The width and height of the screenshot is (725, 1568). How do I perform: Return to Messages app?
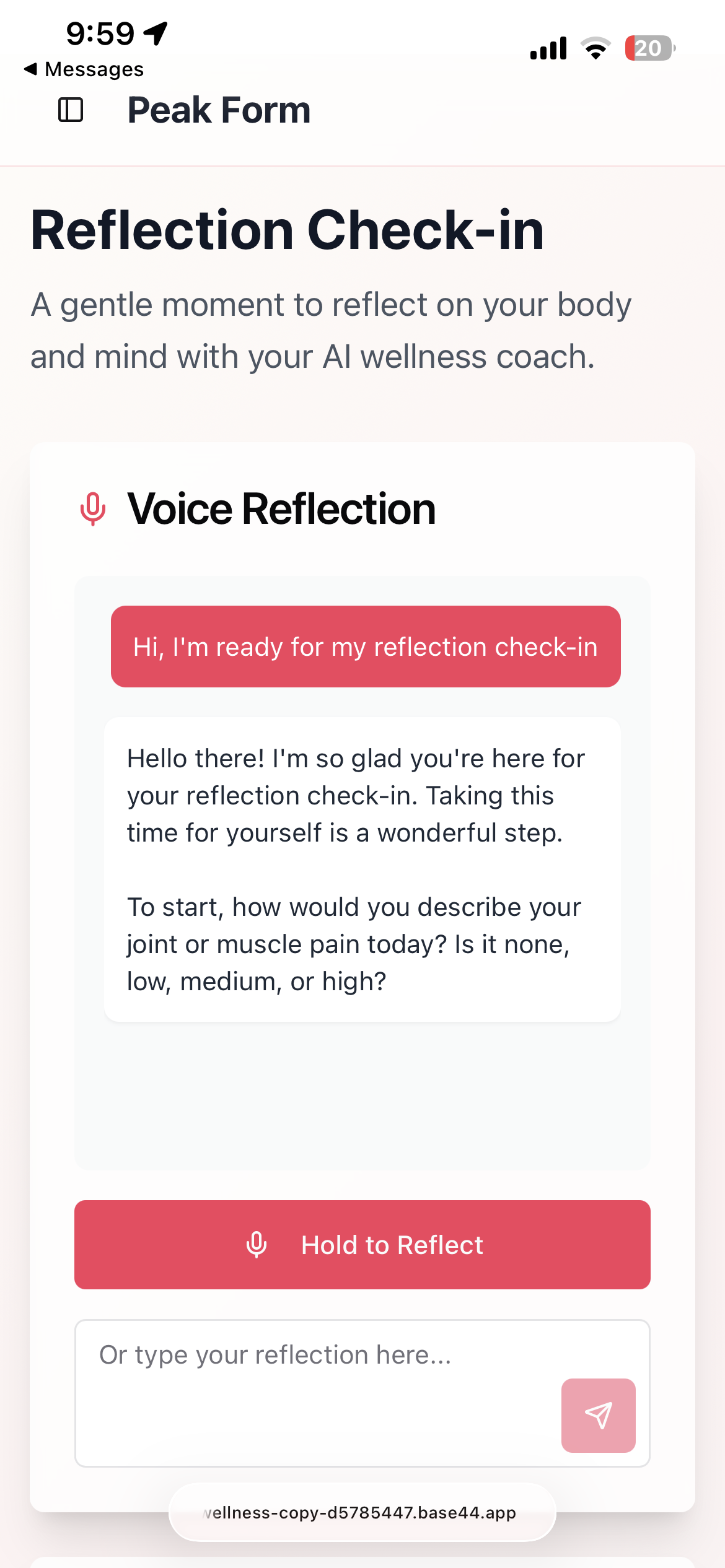point(84,69)
